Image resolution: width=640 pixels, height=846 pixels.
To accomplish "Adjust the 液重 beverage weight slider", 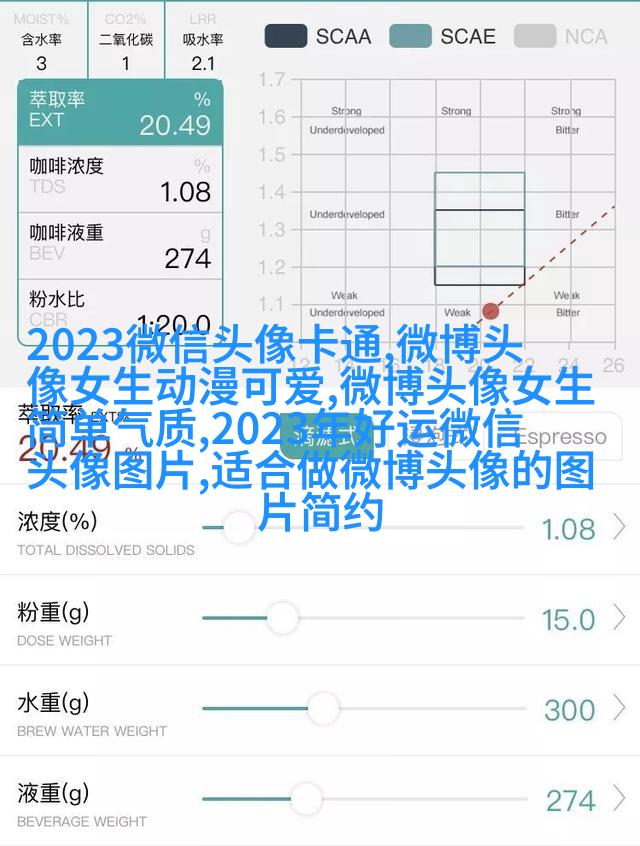I will pyautogui.click(x=306, y=799).
